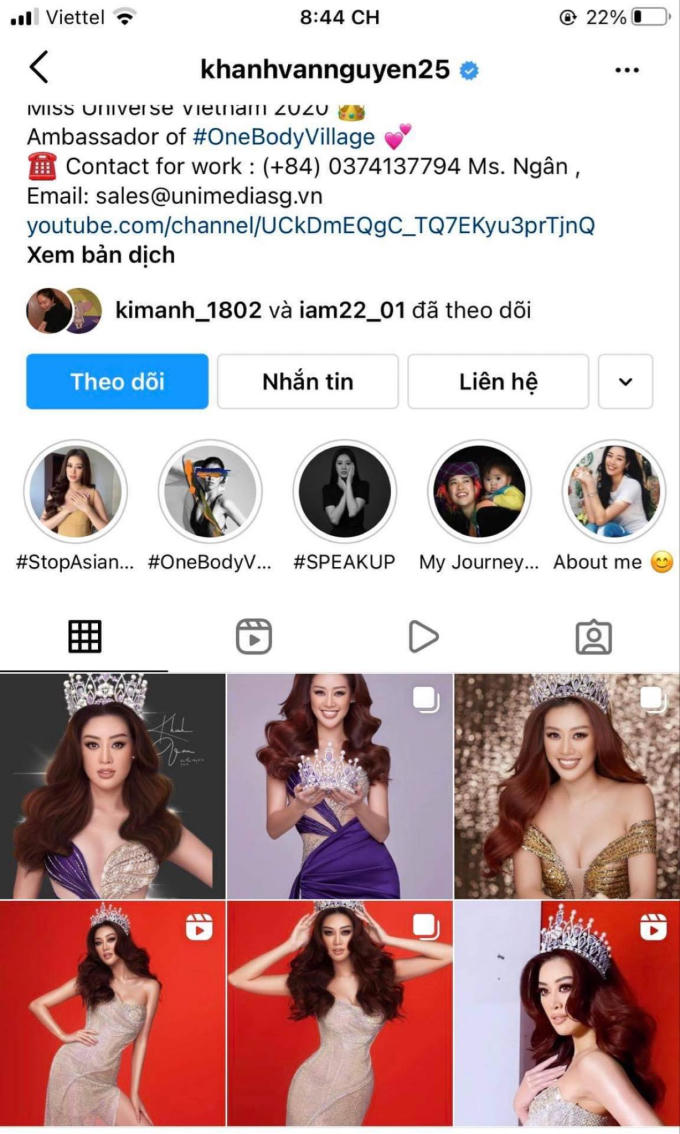Open the #OneBodyVillage hashtag link
The width and height of the screenshot is (680, 1134).
point(284,137)
